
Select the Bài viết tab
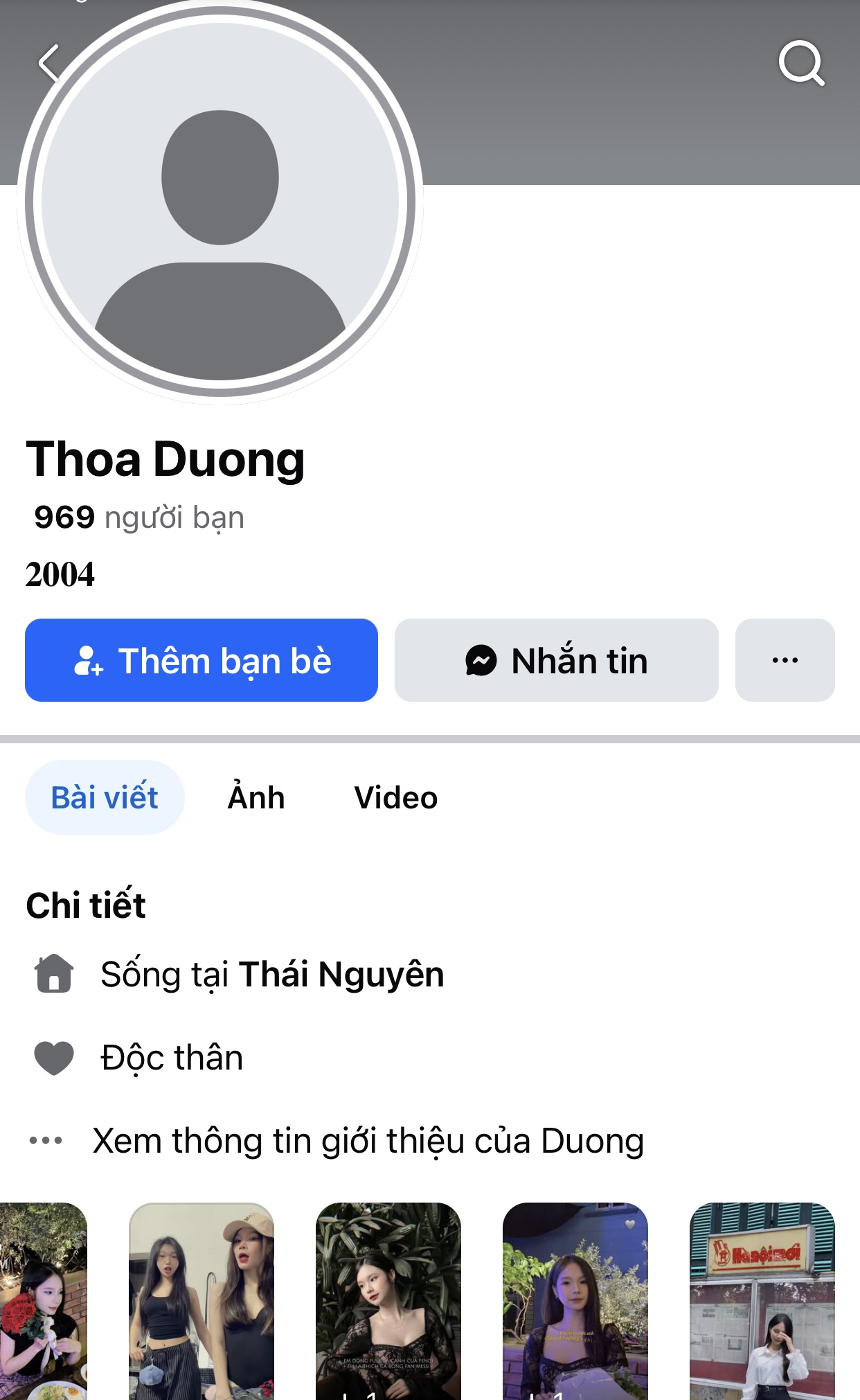pos(105,797)
